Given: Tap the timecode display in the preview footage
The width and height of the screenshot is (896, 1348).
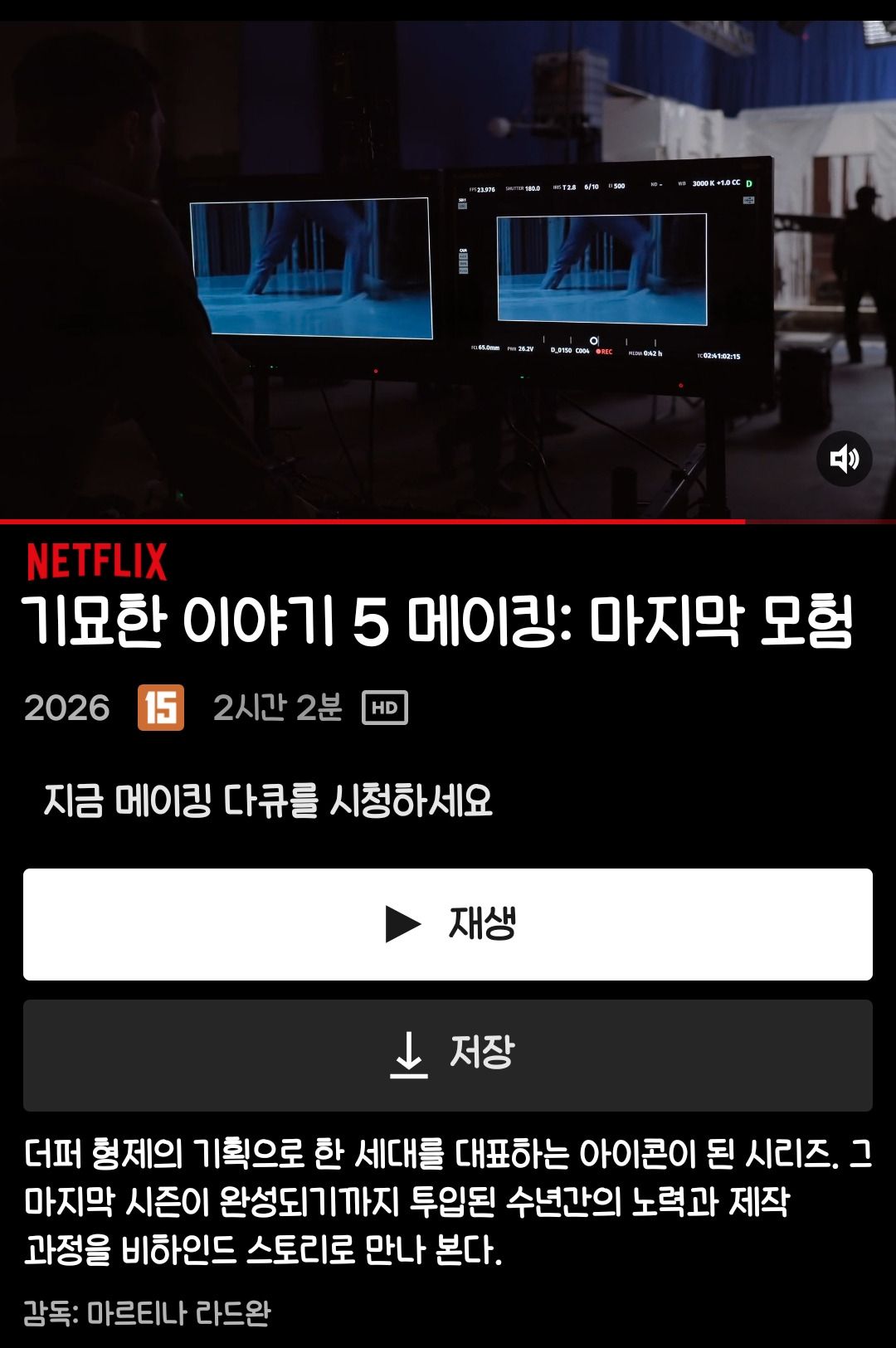Looking at the screenshot, I should tap(723, 356).
